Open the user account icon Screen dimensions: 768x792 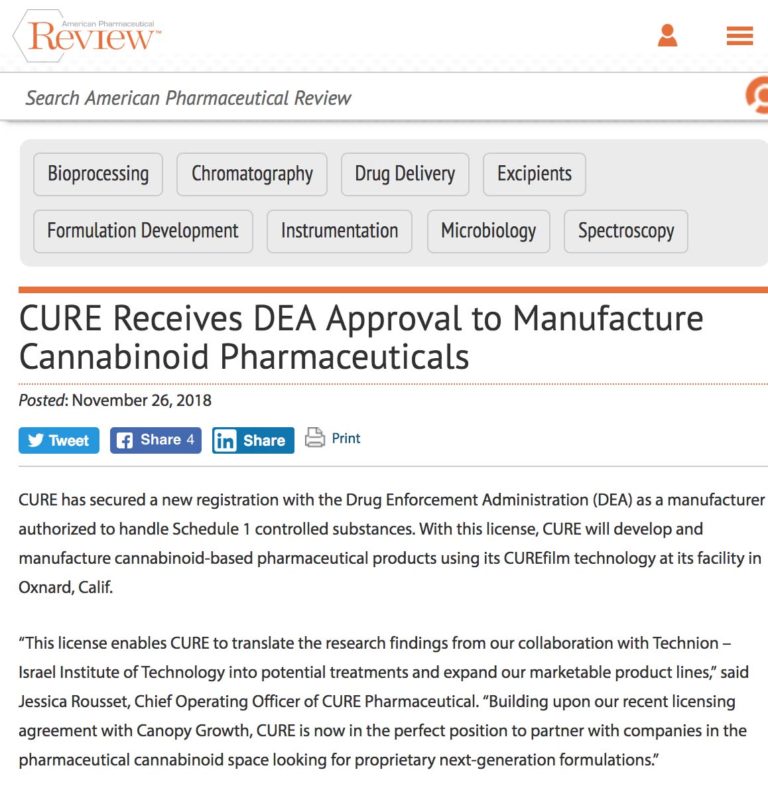tap(667, 36)
